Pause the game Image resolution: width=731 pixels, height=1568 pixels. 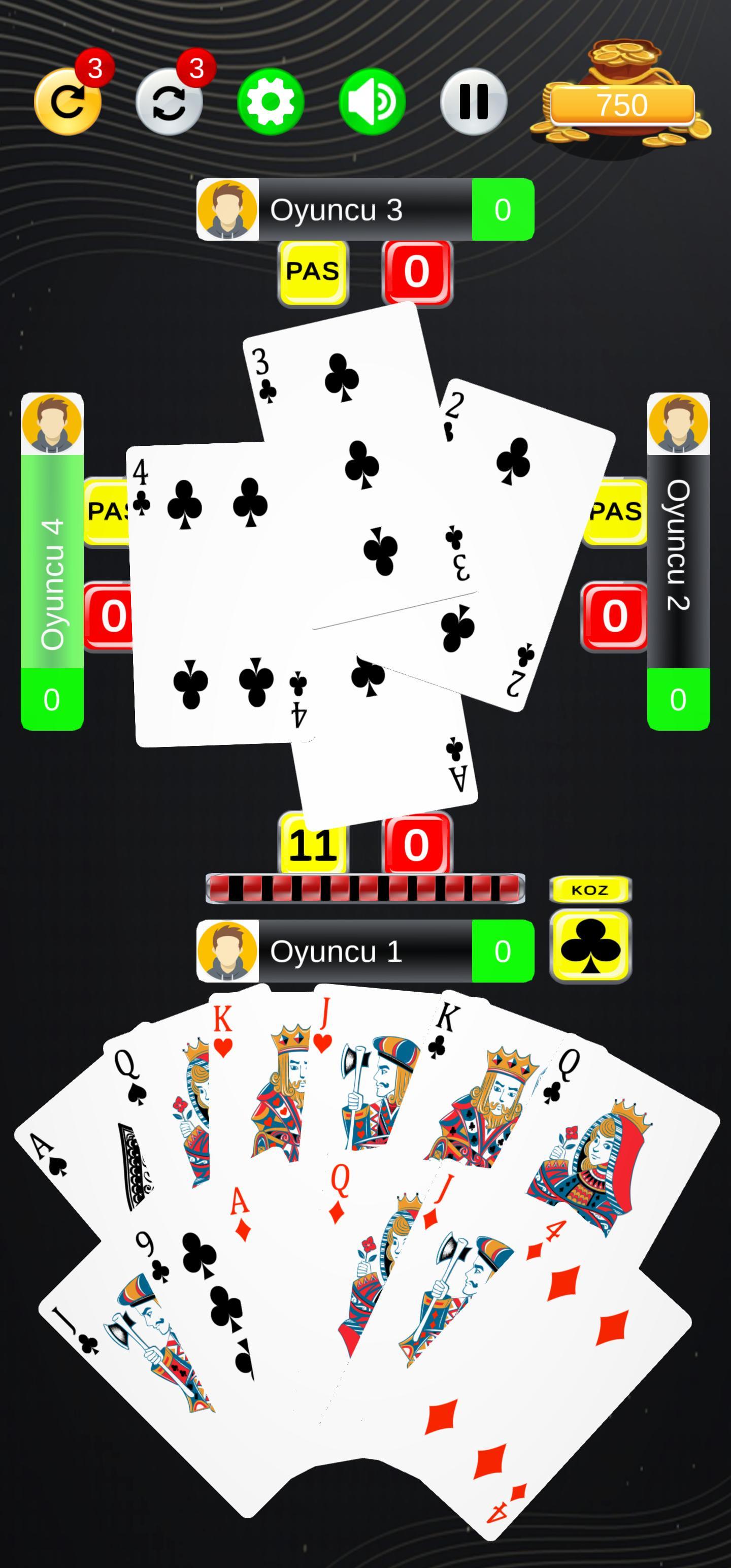tap(474, 101)
